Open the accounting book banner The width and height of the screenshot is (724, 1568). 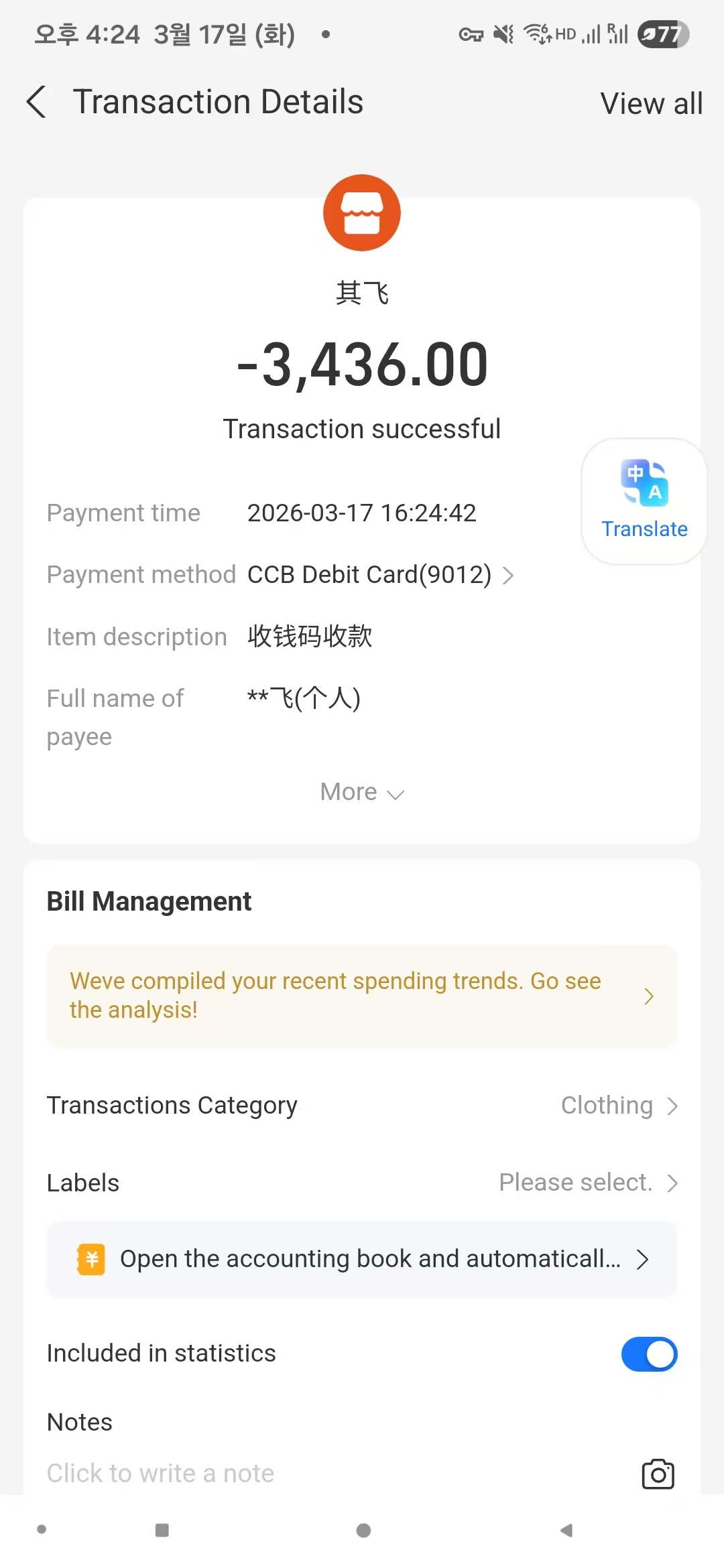(x=362, y=1259)
